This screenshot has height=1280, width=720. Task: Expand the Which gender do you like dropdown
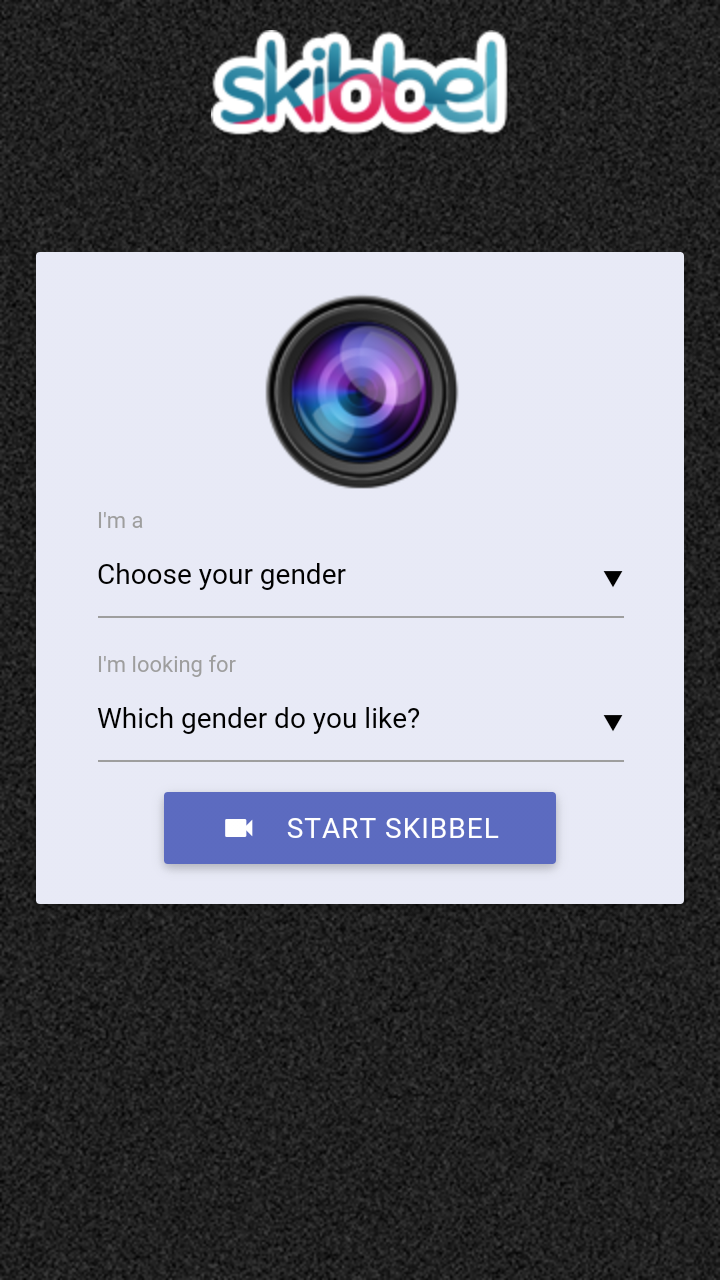360,720
